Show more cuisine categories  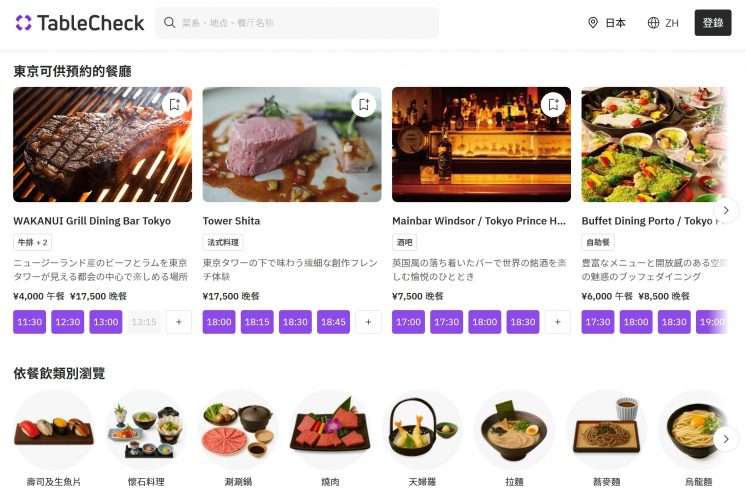click(x=727, y=438)
